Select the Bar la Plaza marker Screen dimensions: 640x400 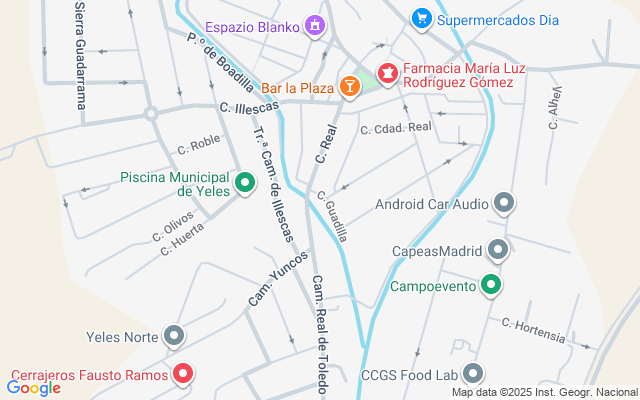349,87
